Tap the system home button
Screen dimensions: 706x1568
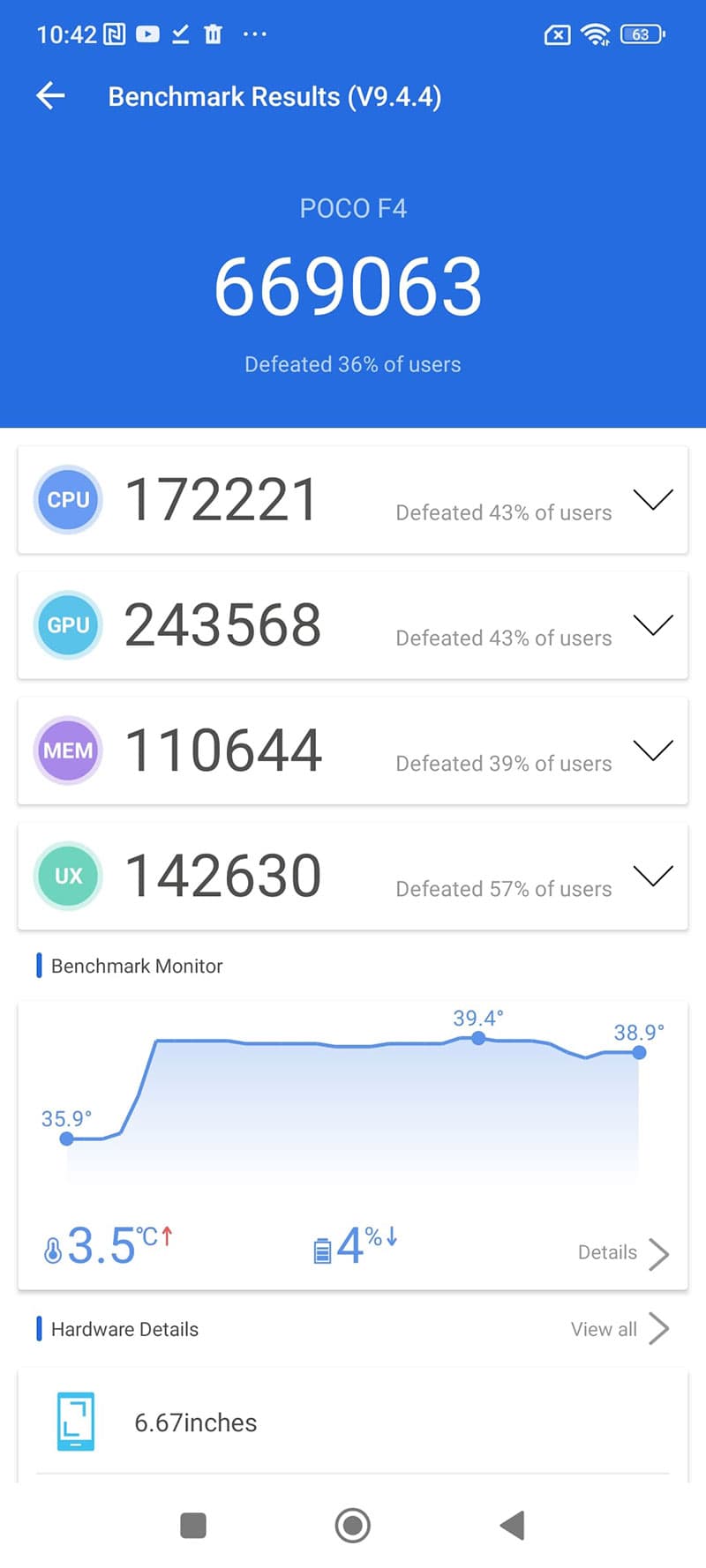tap(353, 1525)
